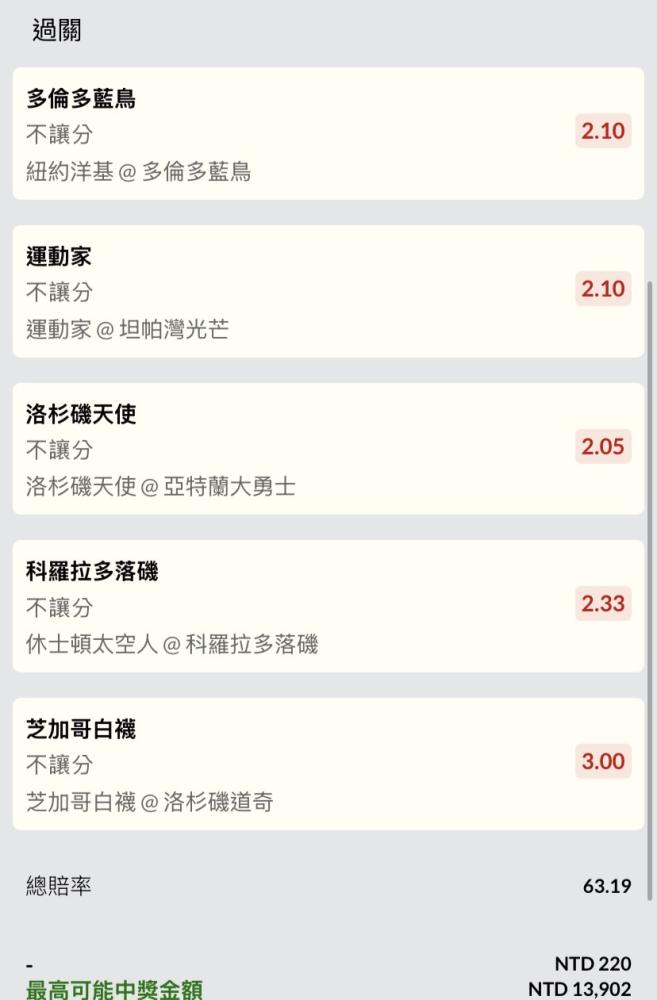Open the 多倫多藍鳥 bet selection card

(328, 134)
